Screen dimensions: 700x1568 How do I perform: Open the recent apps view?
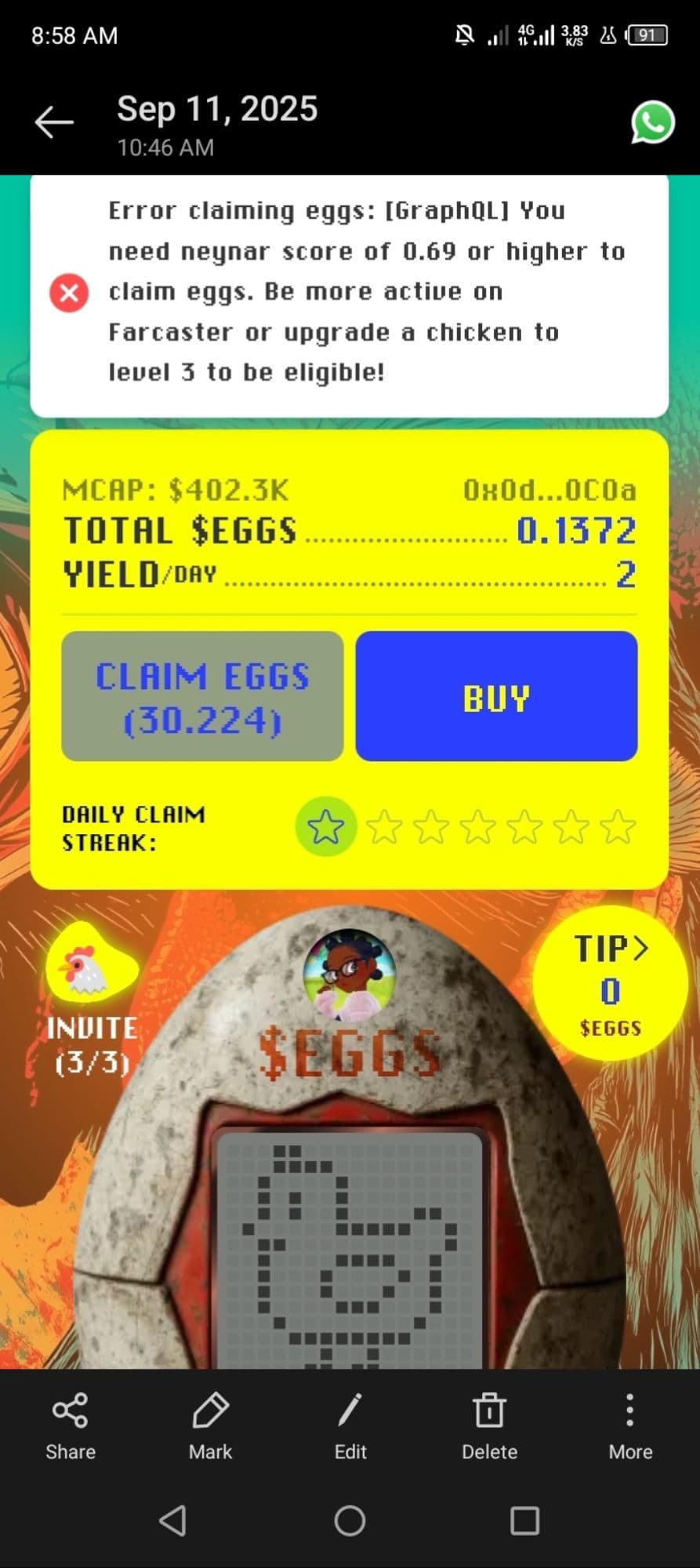(x=524, y=1521)
